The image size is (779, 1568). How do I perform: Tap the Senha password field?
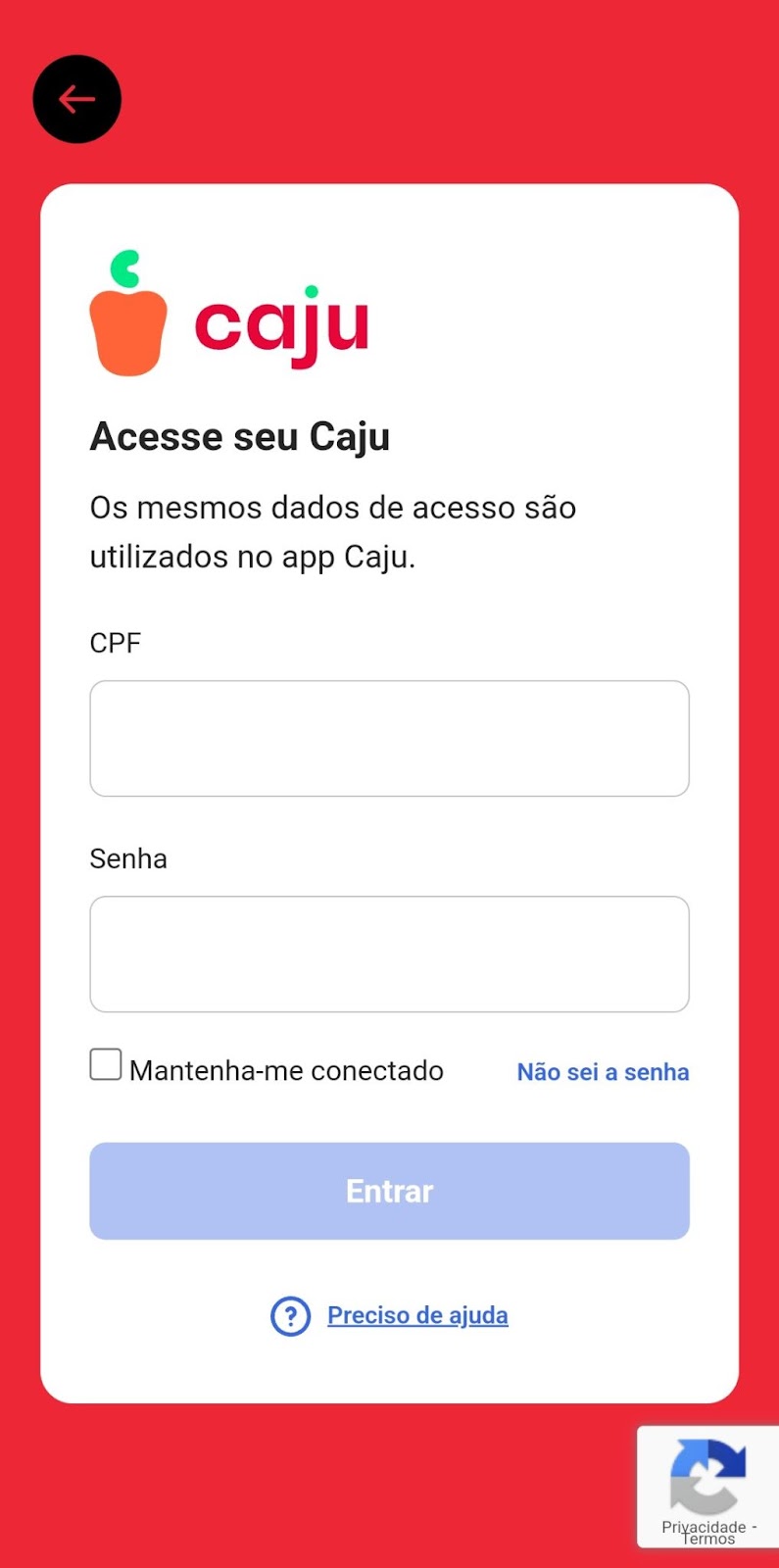click(x=389, y=954)
